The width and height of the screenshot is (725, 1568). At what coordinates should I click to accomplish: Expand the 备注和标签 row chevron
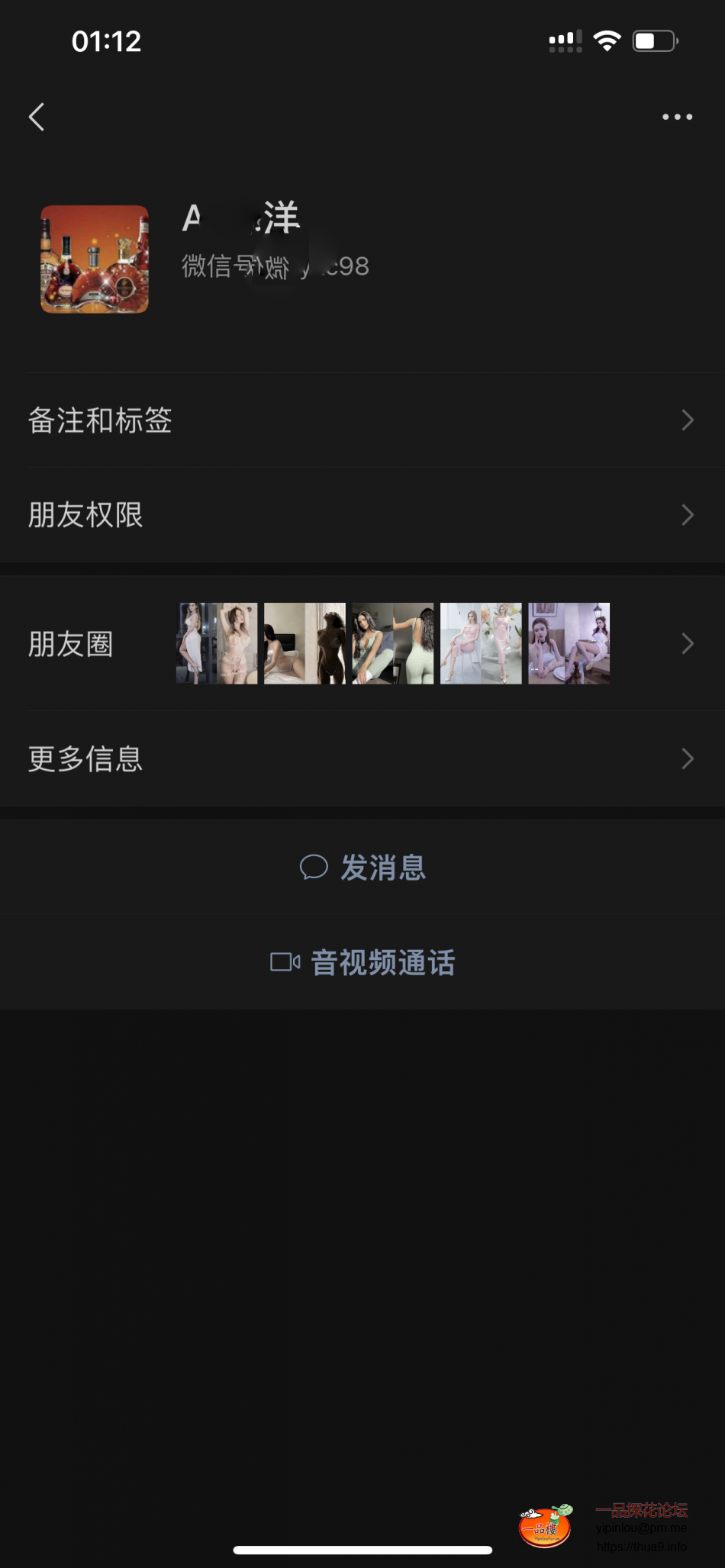point(688,420)
